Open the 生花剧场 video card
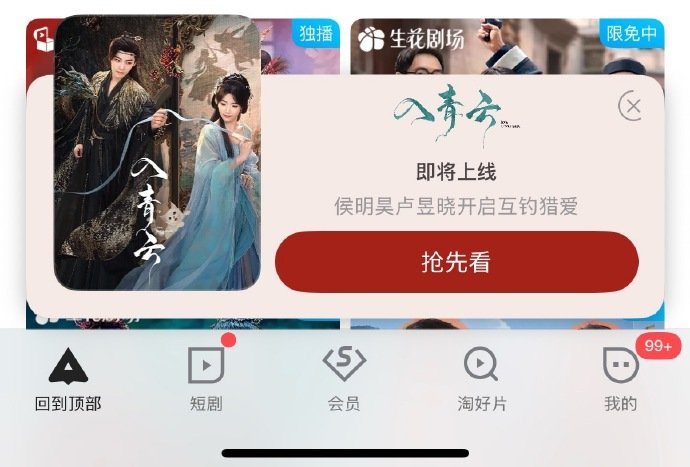Viewport: 690px width, 467px height. pyautogui.click(x=506, y=45)
